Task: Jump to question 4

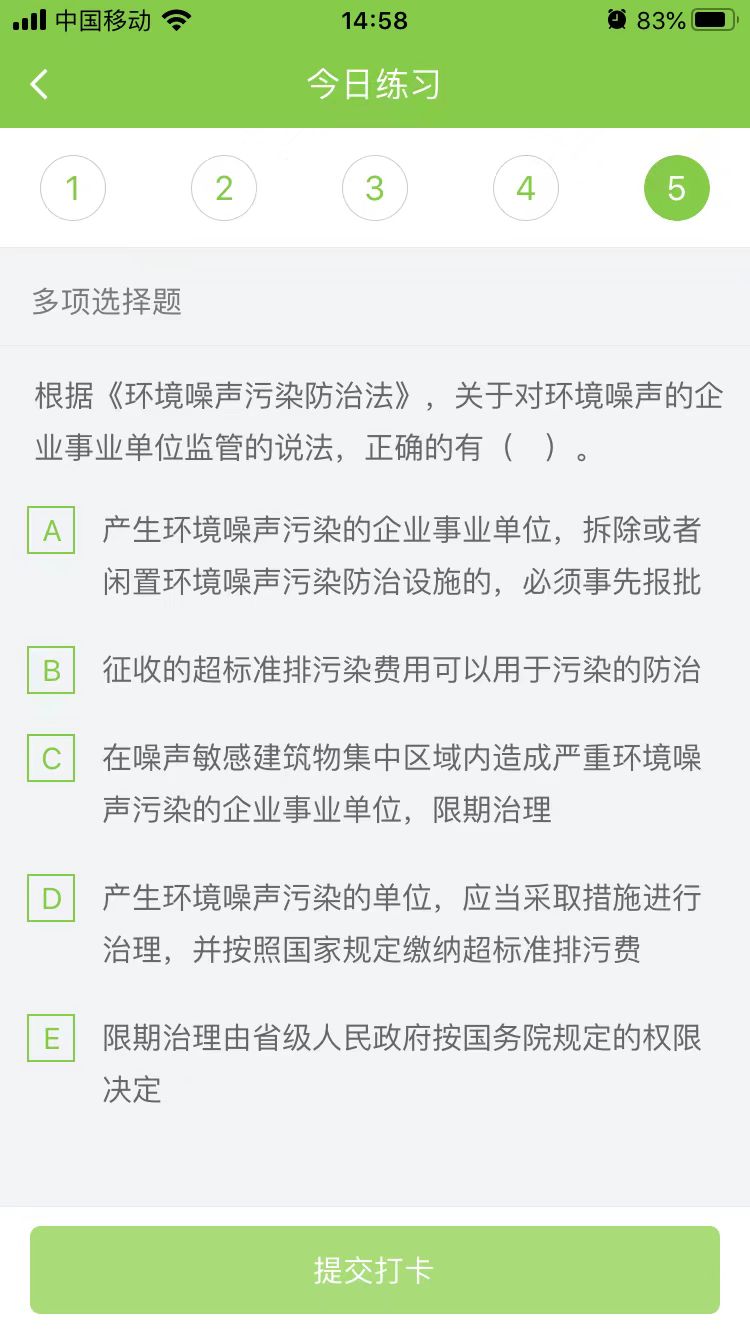Action: (526, 188)
